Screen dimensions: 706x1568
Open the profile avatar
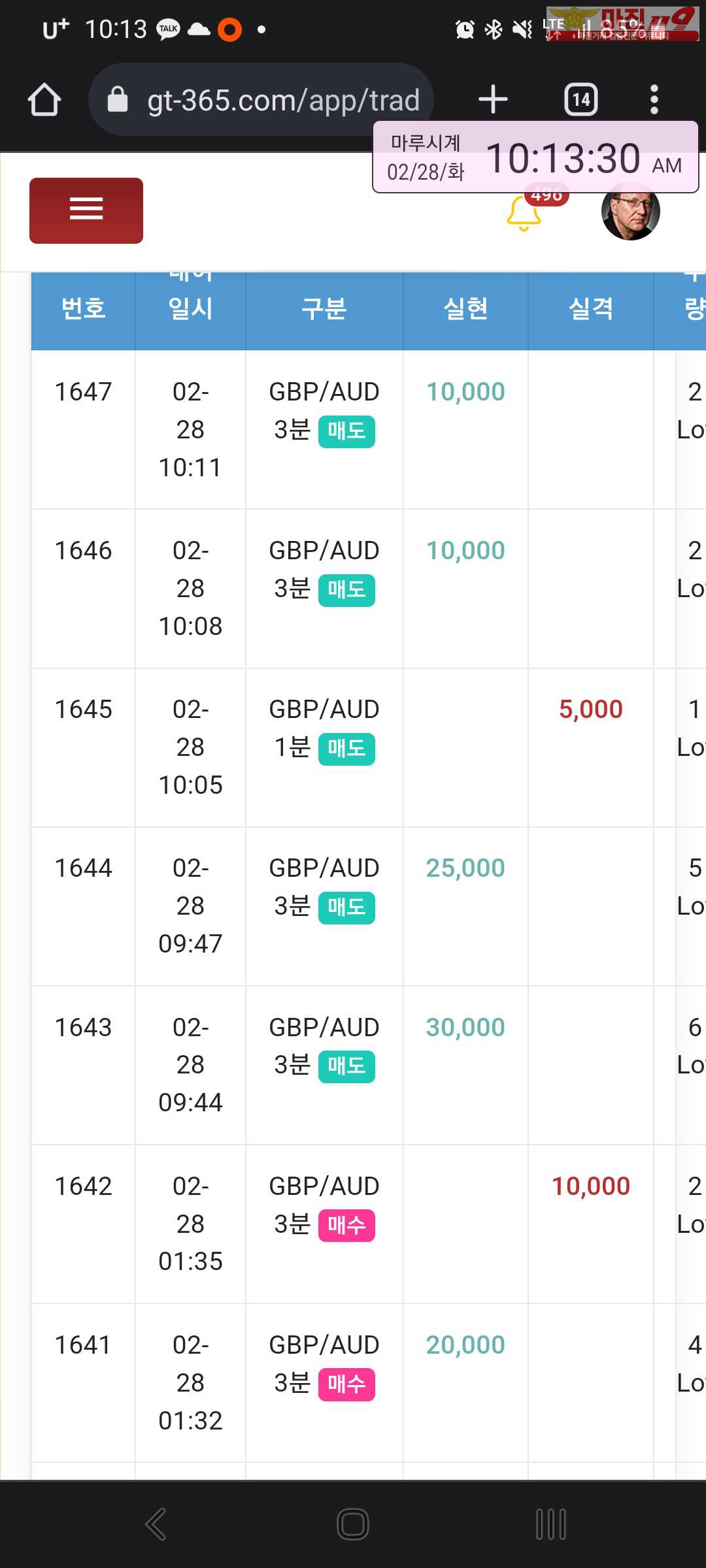pyautogui.click(x=630, y=211)
